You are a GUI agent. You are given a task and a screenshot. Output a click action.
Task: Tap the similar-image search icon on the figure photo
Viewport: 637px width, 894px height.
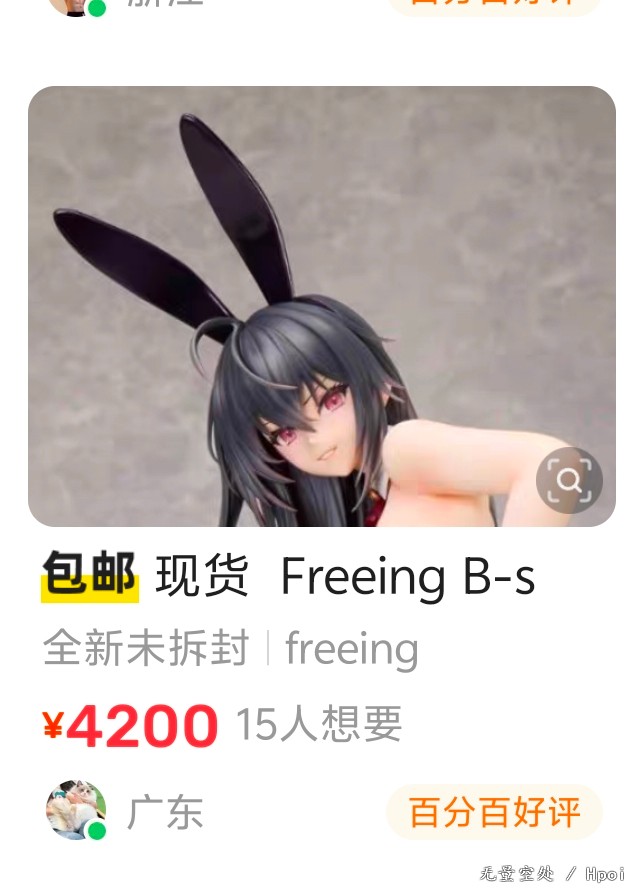[x=569, y=481]
